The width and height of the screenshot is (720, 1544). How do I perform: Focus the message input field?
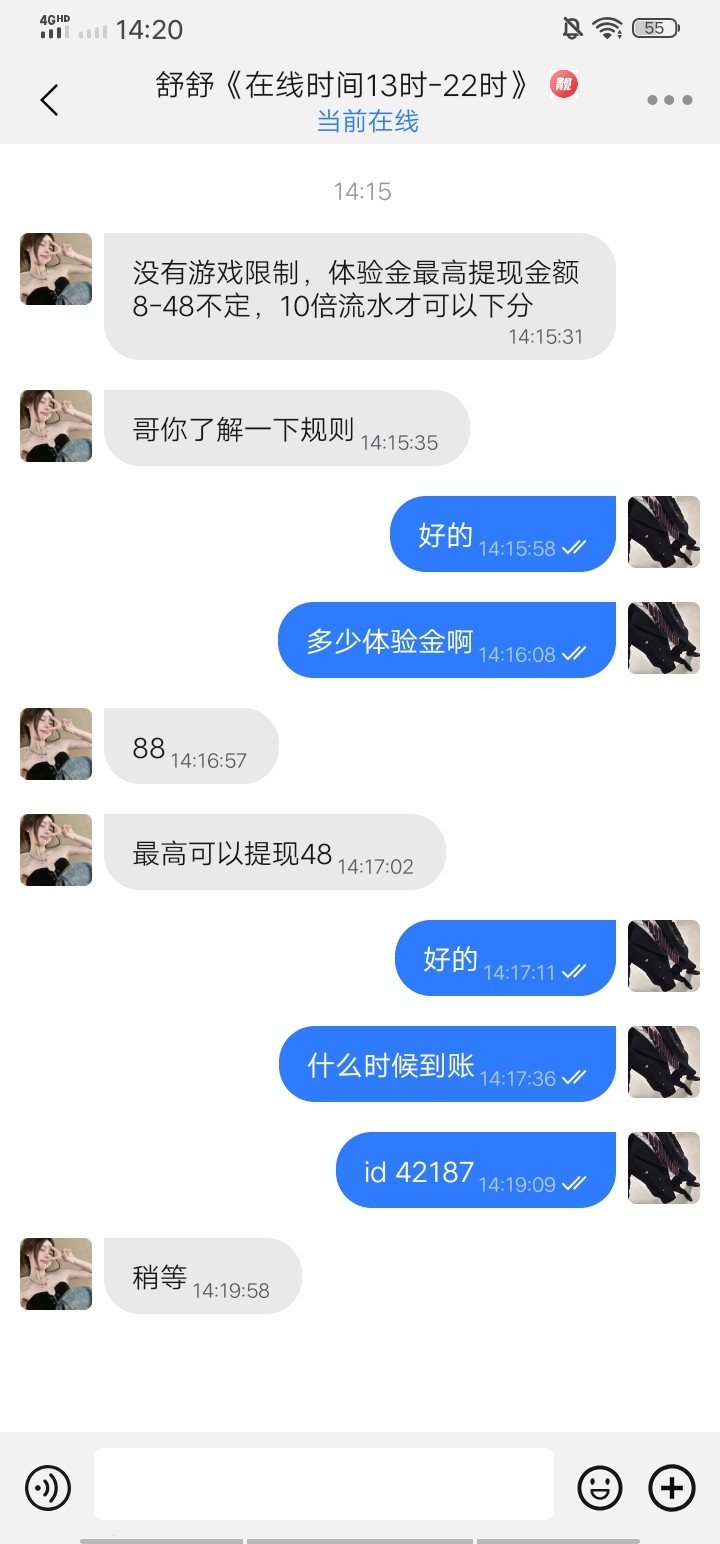coord(324,1484)
